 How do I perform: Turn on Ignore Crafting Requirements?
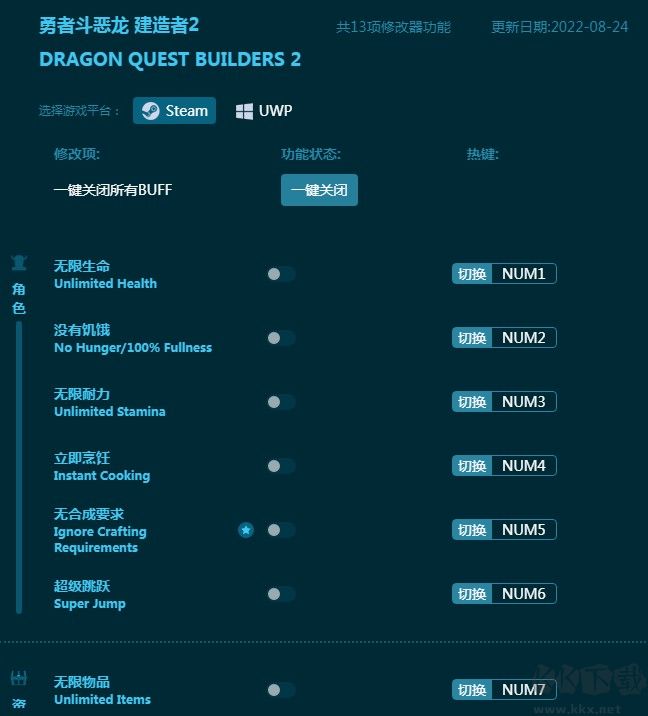point(281,530)
